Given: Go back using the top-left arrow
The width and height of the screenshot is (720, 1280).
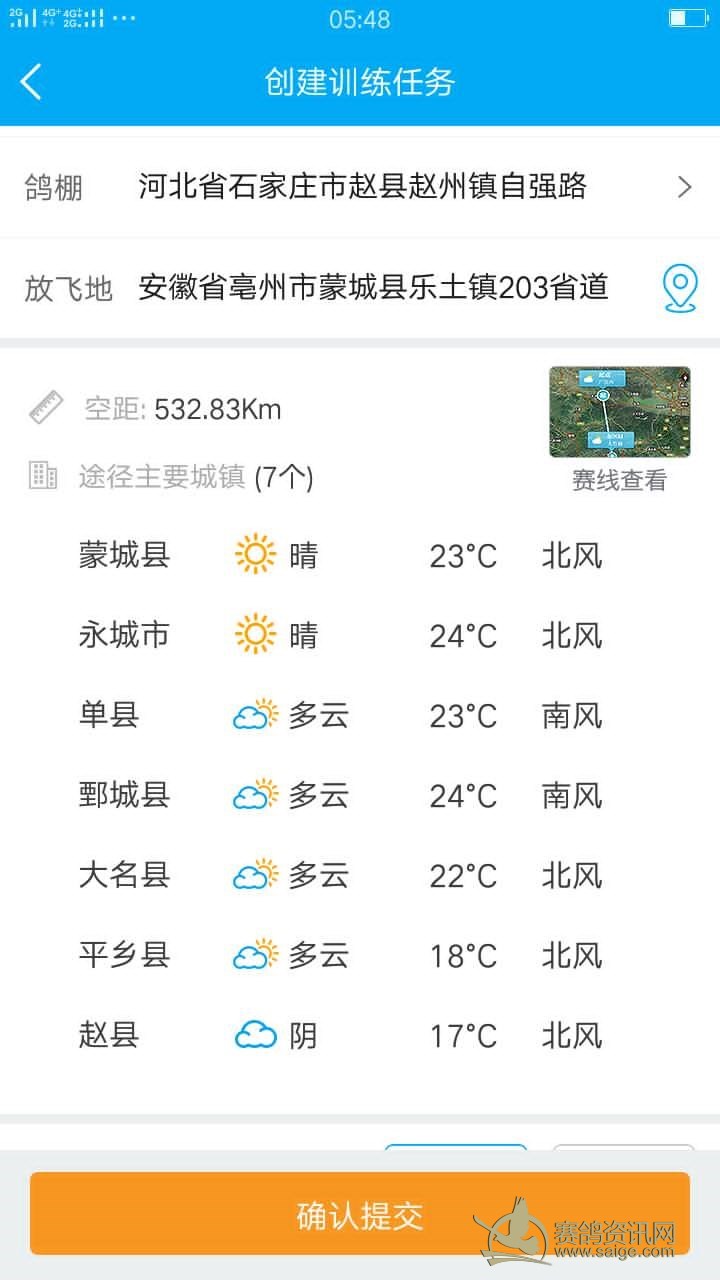Looking at the screenshot, I should click(31, 82).
